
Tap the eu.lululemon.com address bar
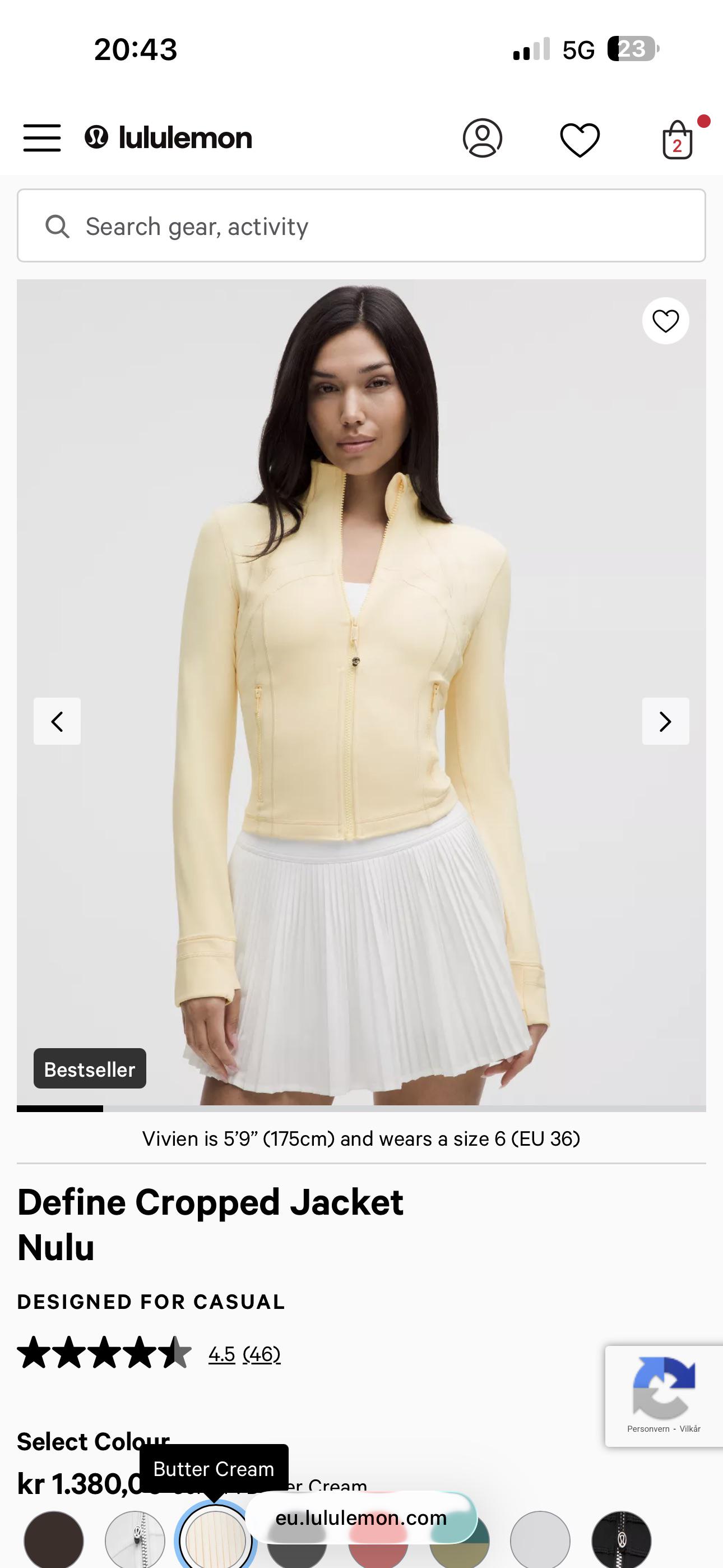[361, 1518]
